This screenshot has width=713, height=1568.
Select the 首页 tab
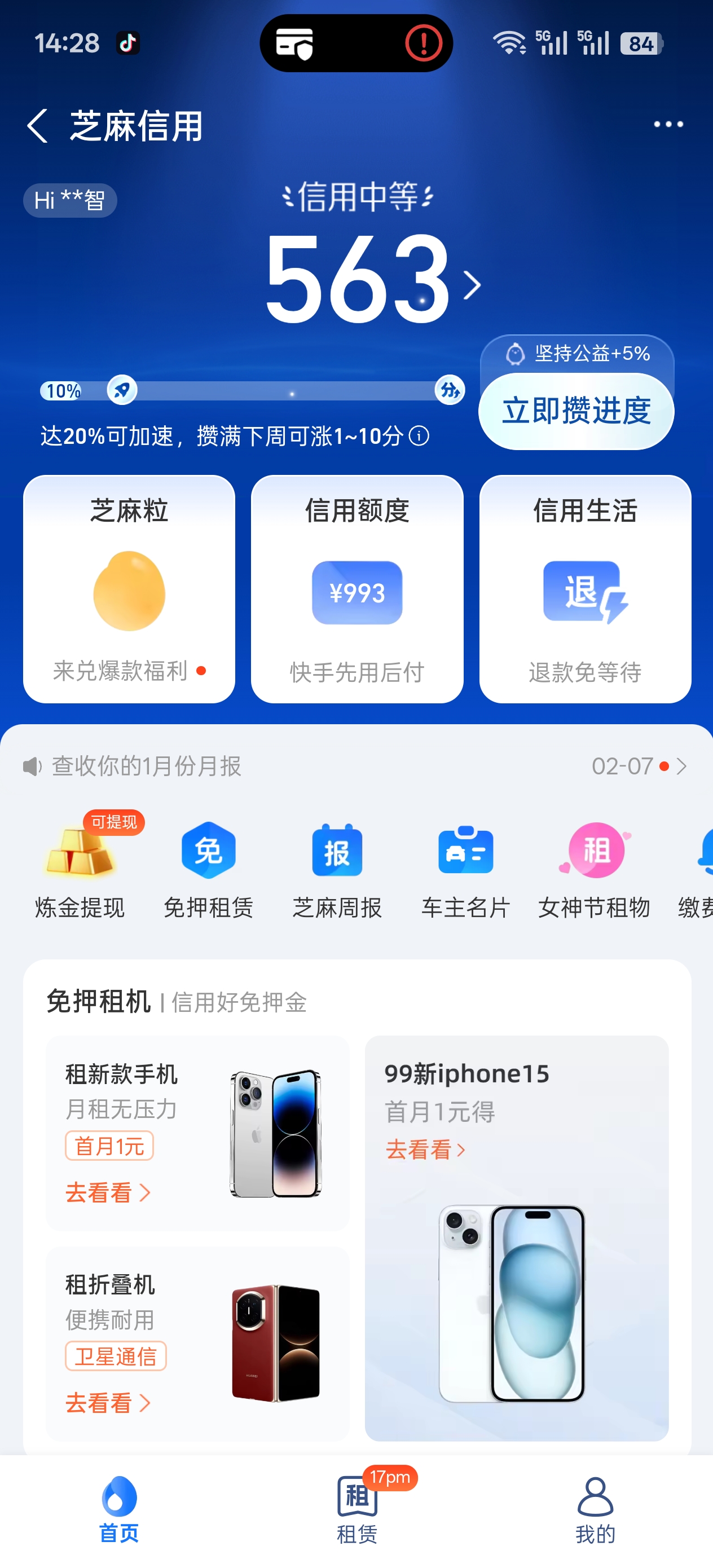[120, 1509]
